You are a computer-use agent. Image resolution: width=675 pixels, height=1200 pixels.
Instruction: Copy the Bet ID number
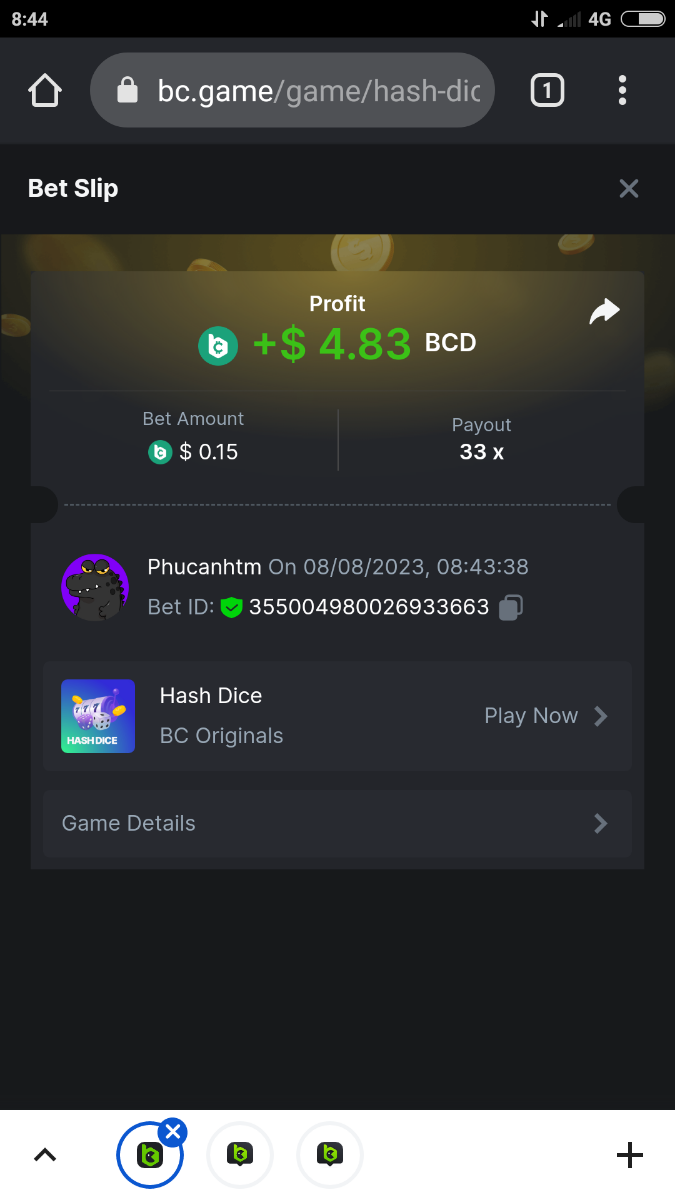[510, 607]
